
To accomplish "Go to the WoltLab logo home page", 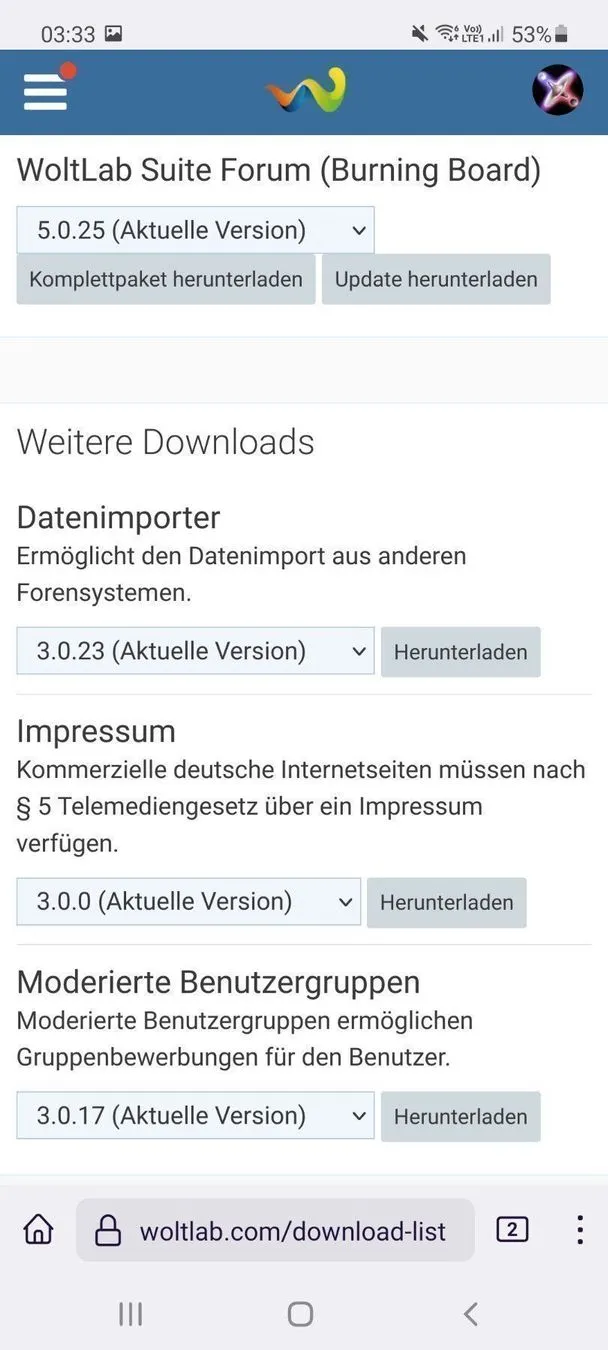I will (x=305, y=91).
